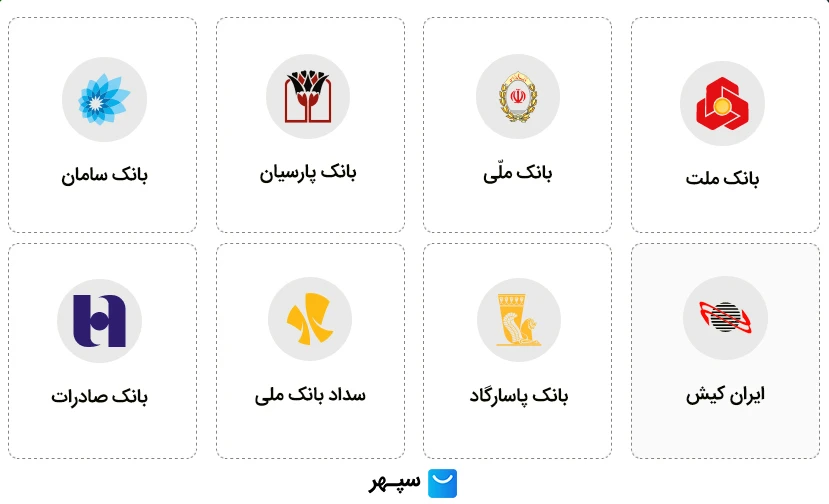Choose the بانک ملّی gateway card
This screenshot has width=829, height=504.
[517, 126]
